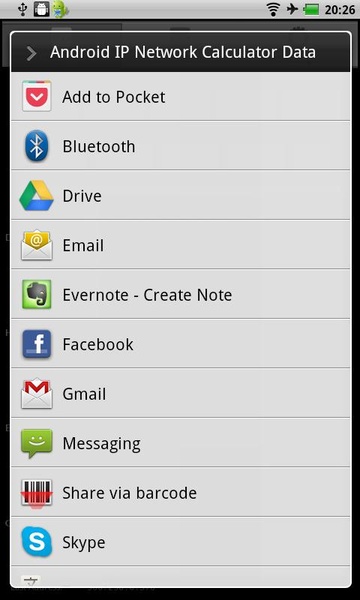
Task: Send via Gmail
Action: point(180,393)
